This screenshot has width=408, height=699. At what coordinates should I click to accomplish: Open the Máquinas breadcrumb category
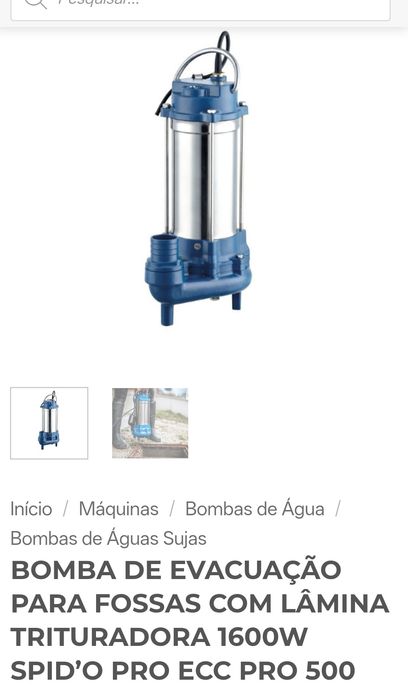(x=119, y=509)
